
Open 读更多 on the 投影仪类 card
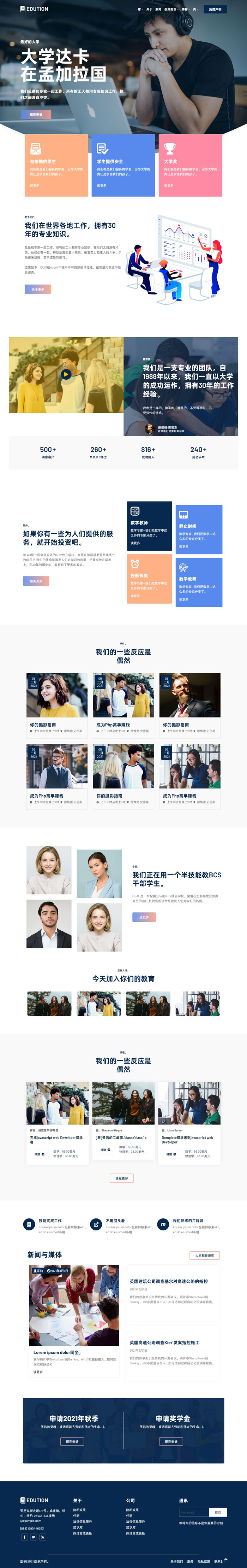coord(135,596)
